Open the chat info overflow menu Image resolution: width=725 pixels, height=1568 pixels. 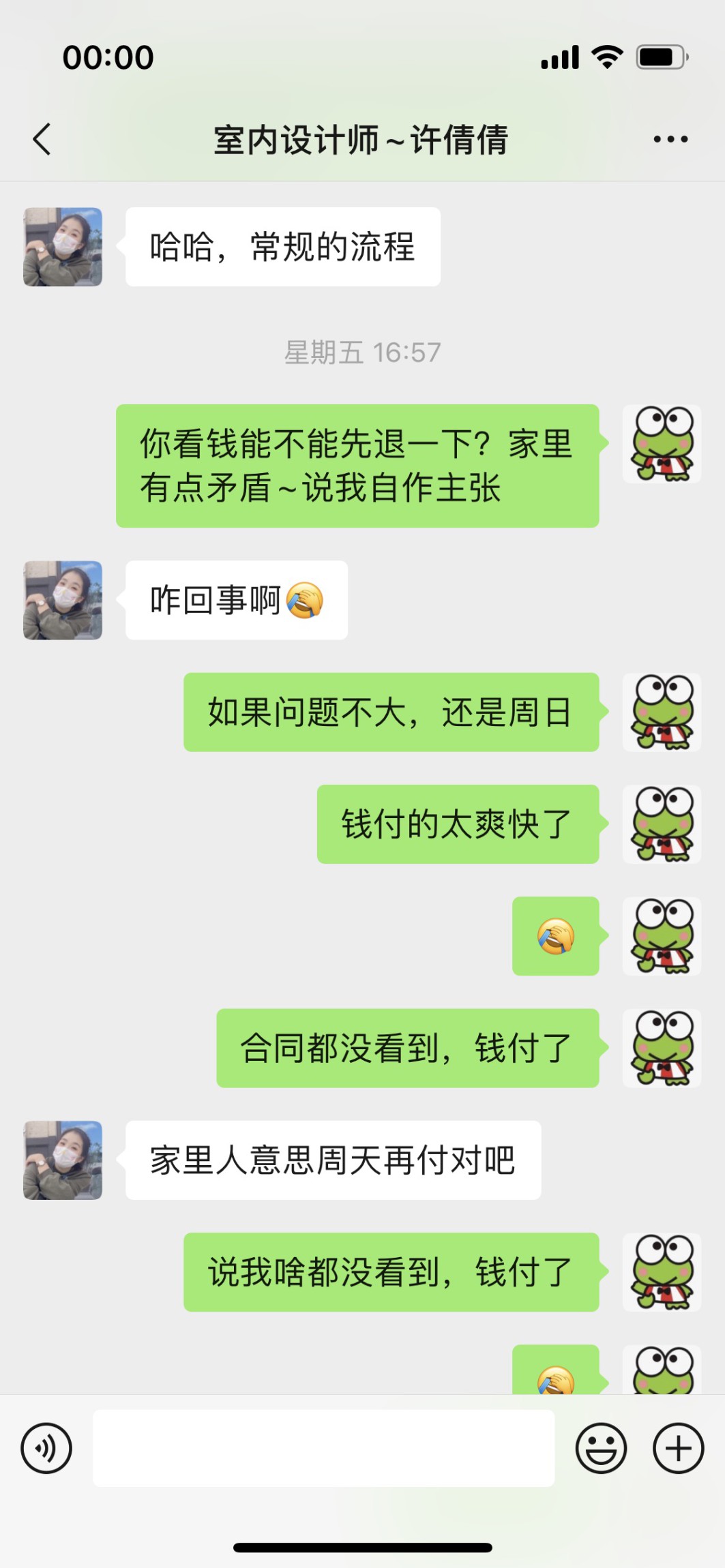670,139
